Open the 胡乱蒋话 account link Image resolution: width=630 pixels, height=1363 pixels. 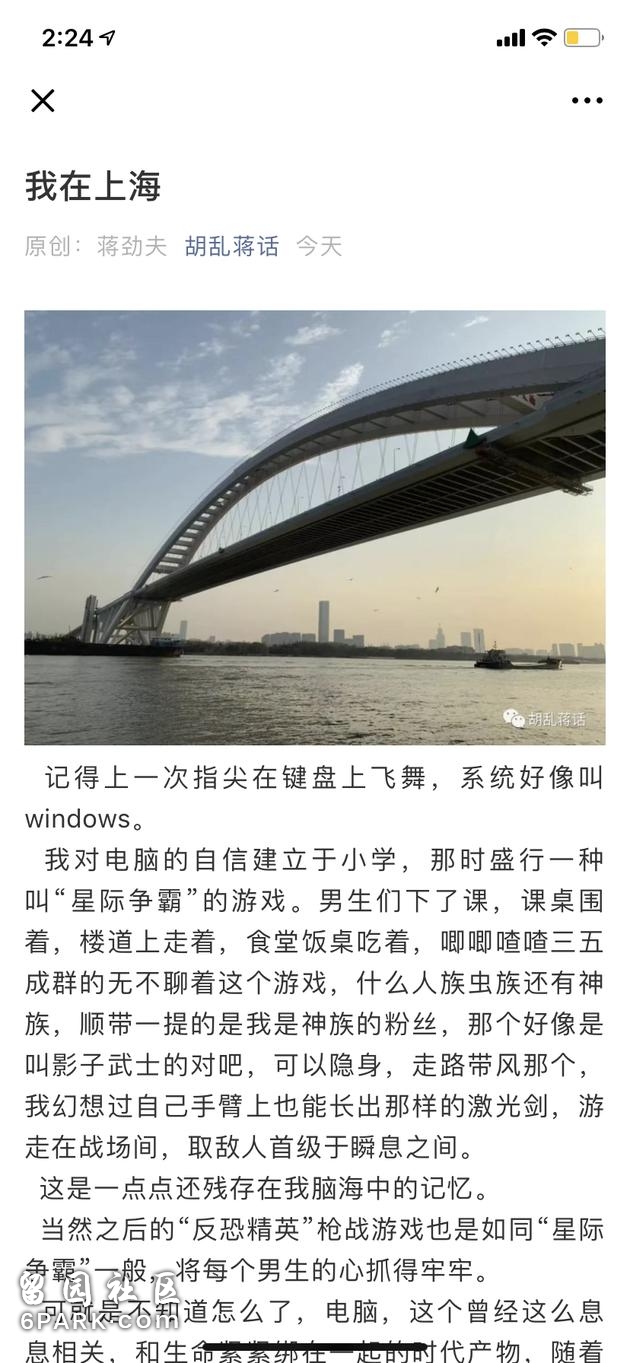click(x=232, y=246)
